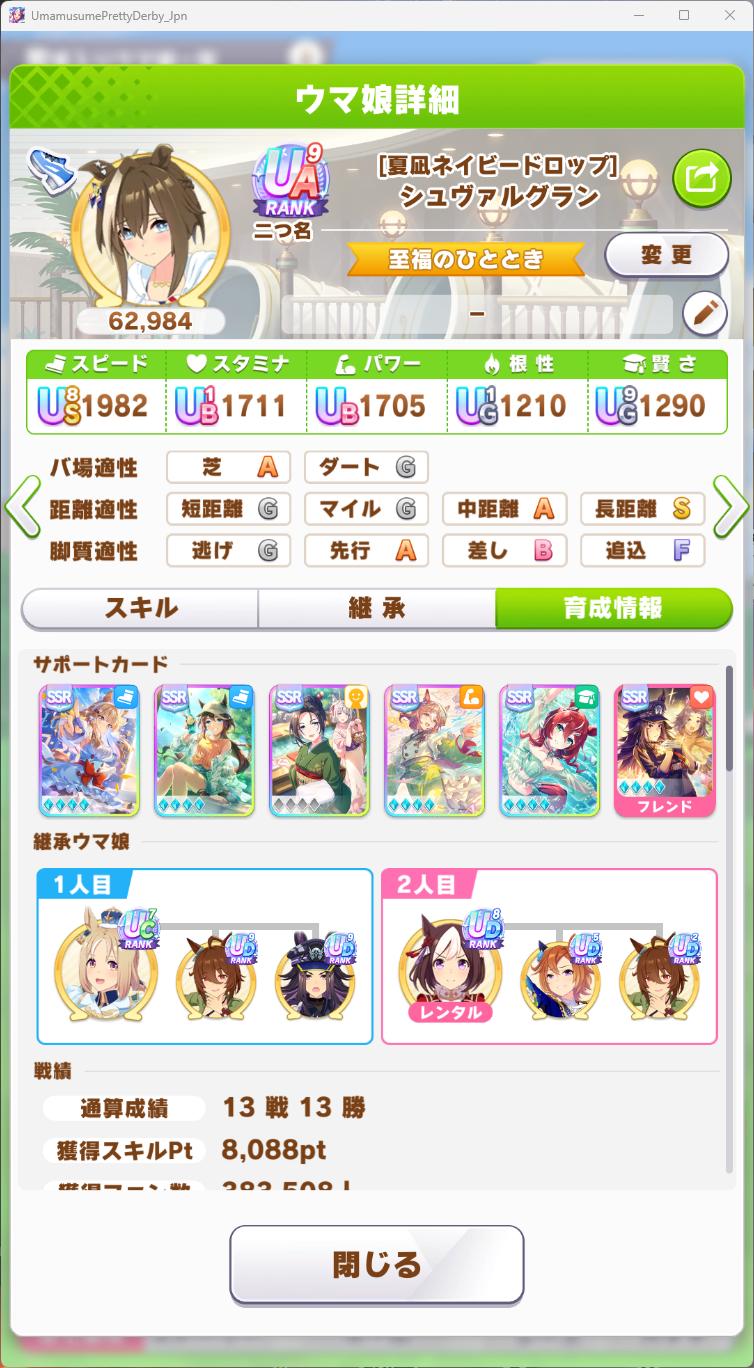View the wisdom support card
Image resolution: width=754 pixels, height=1368 pixels.
coord(549,750)
